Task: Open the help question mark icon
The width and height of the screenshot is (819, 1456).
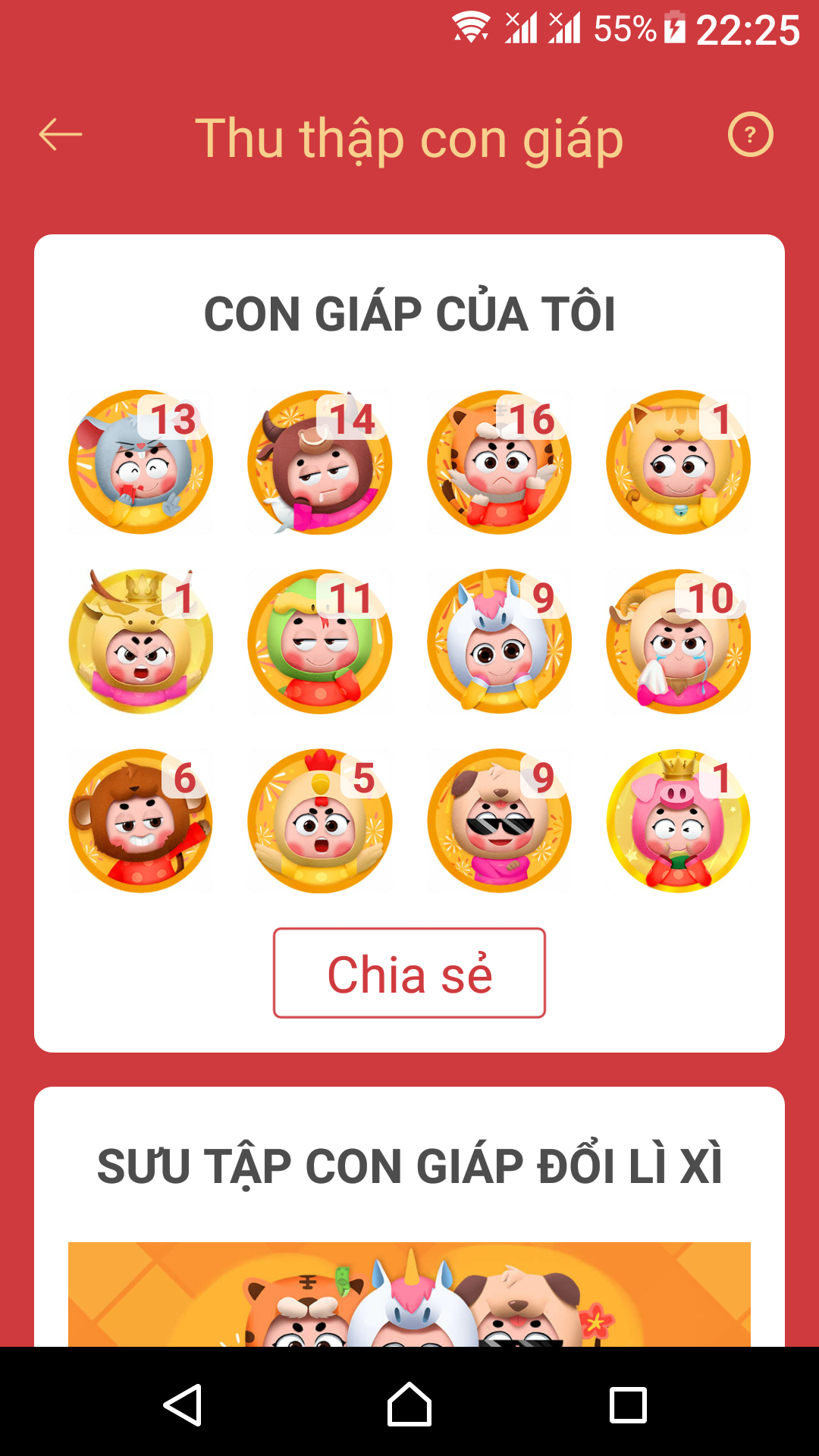Action: [750, 135]
